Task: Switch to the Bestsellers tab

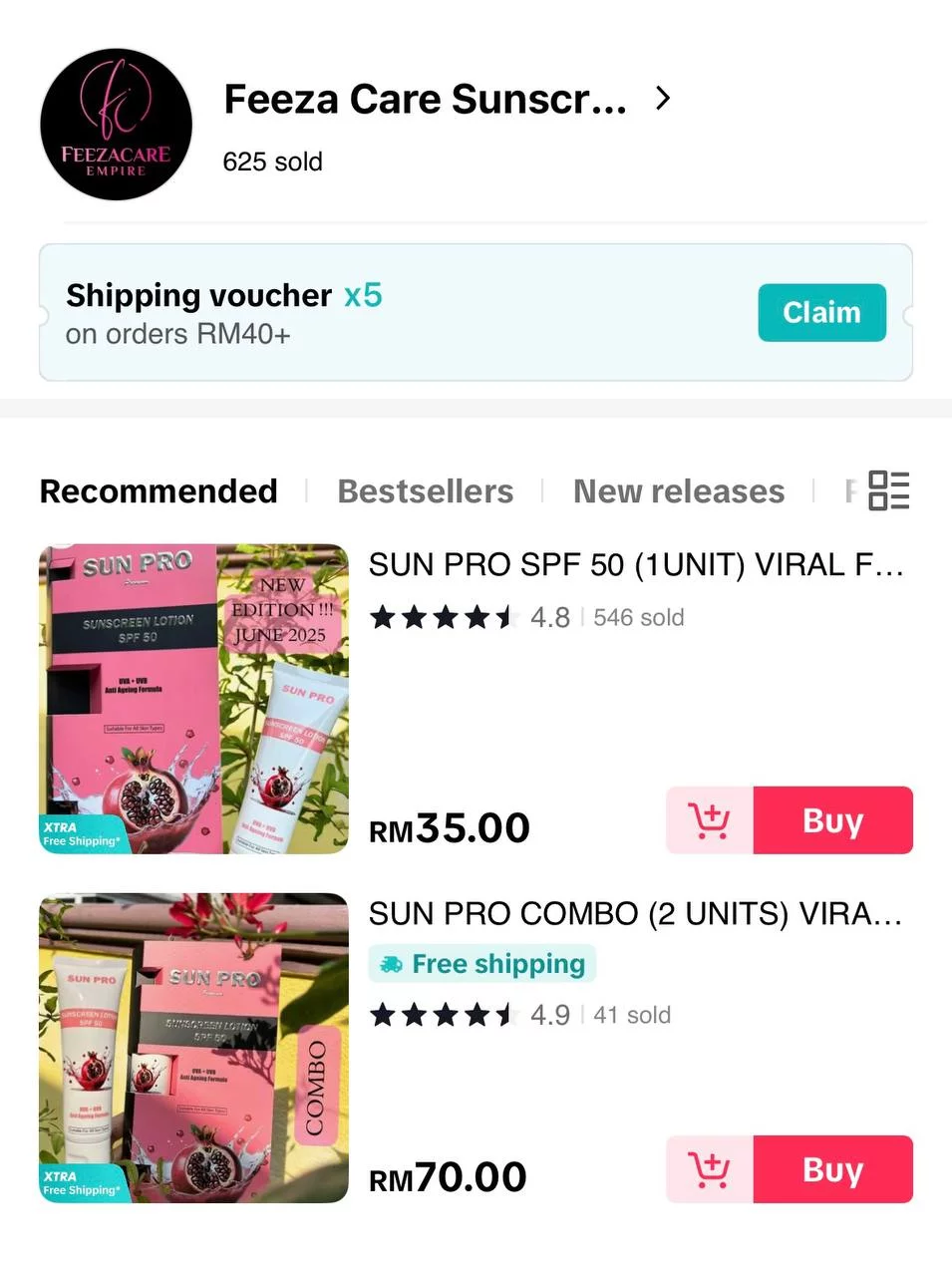Action: tap(425, 491)
